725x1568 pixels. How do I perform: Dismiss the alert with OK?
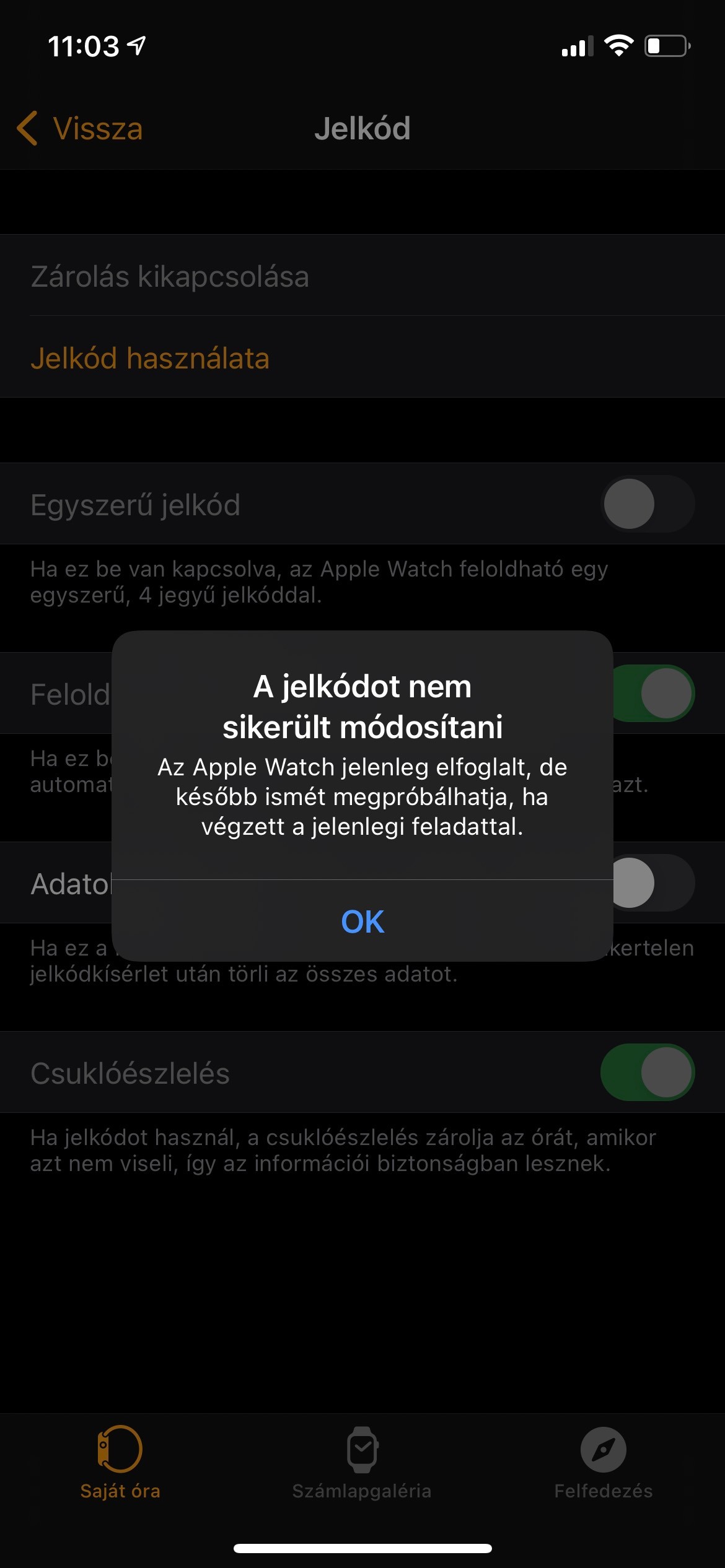coord(362,921)
